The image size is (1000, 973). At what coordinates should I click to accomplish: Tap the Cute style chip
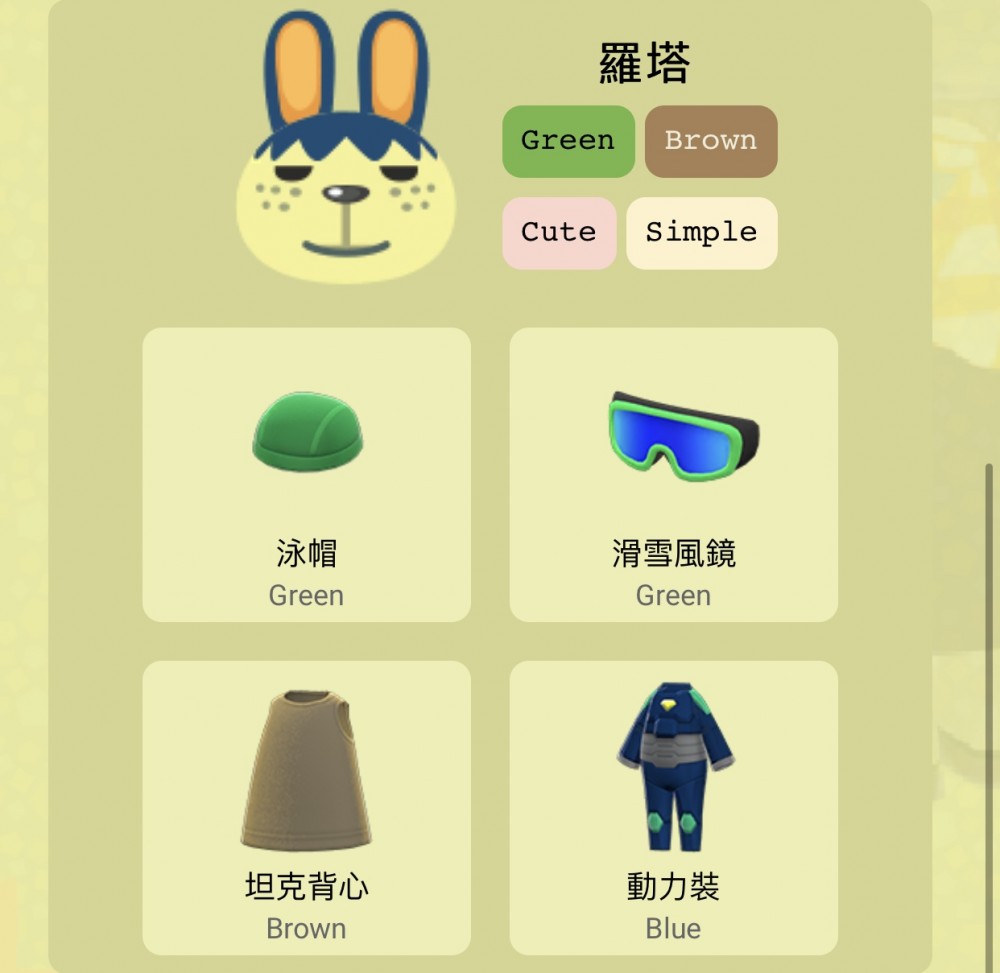[559, 233]
